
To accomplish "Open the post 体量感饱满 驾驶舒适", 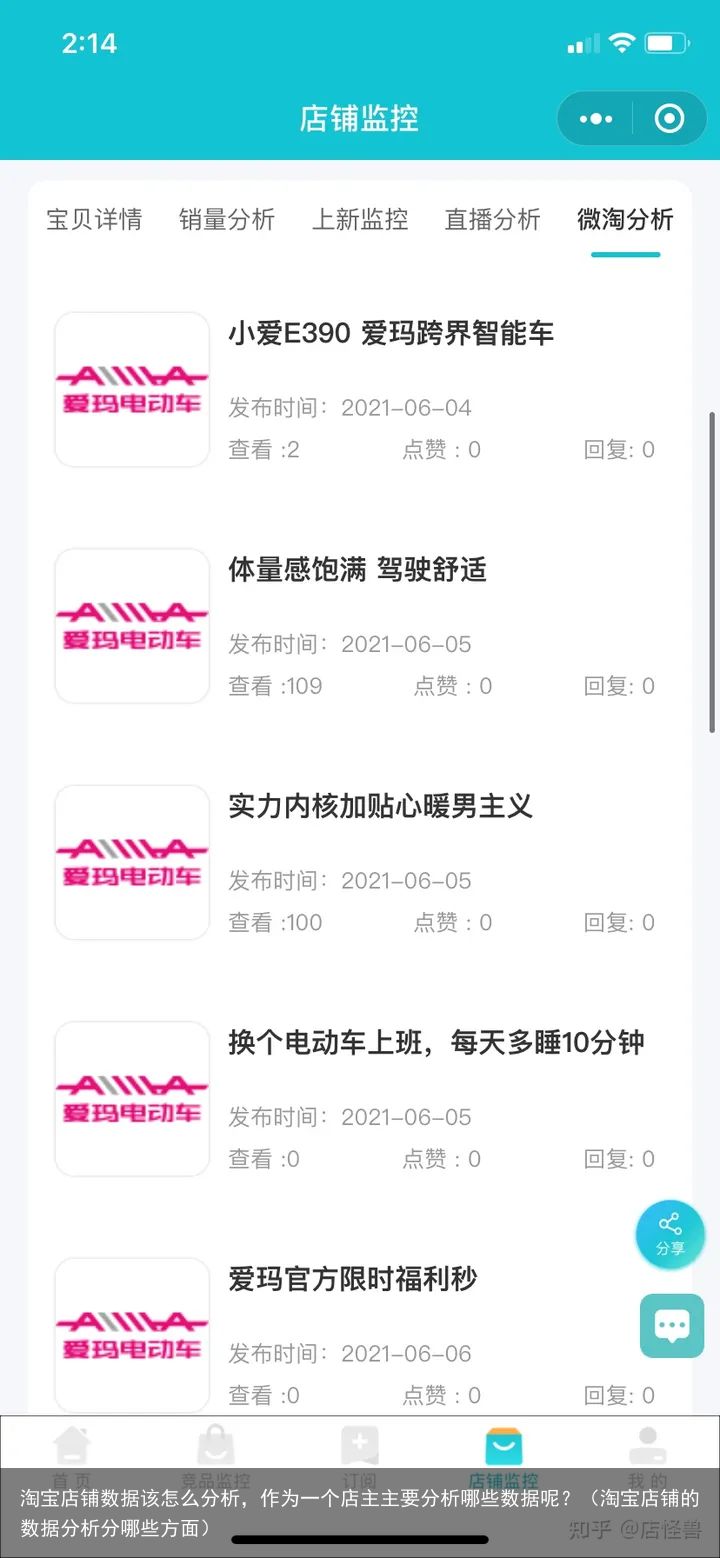I will point(360,626).
